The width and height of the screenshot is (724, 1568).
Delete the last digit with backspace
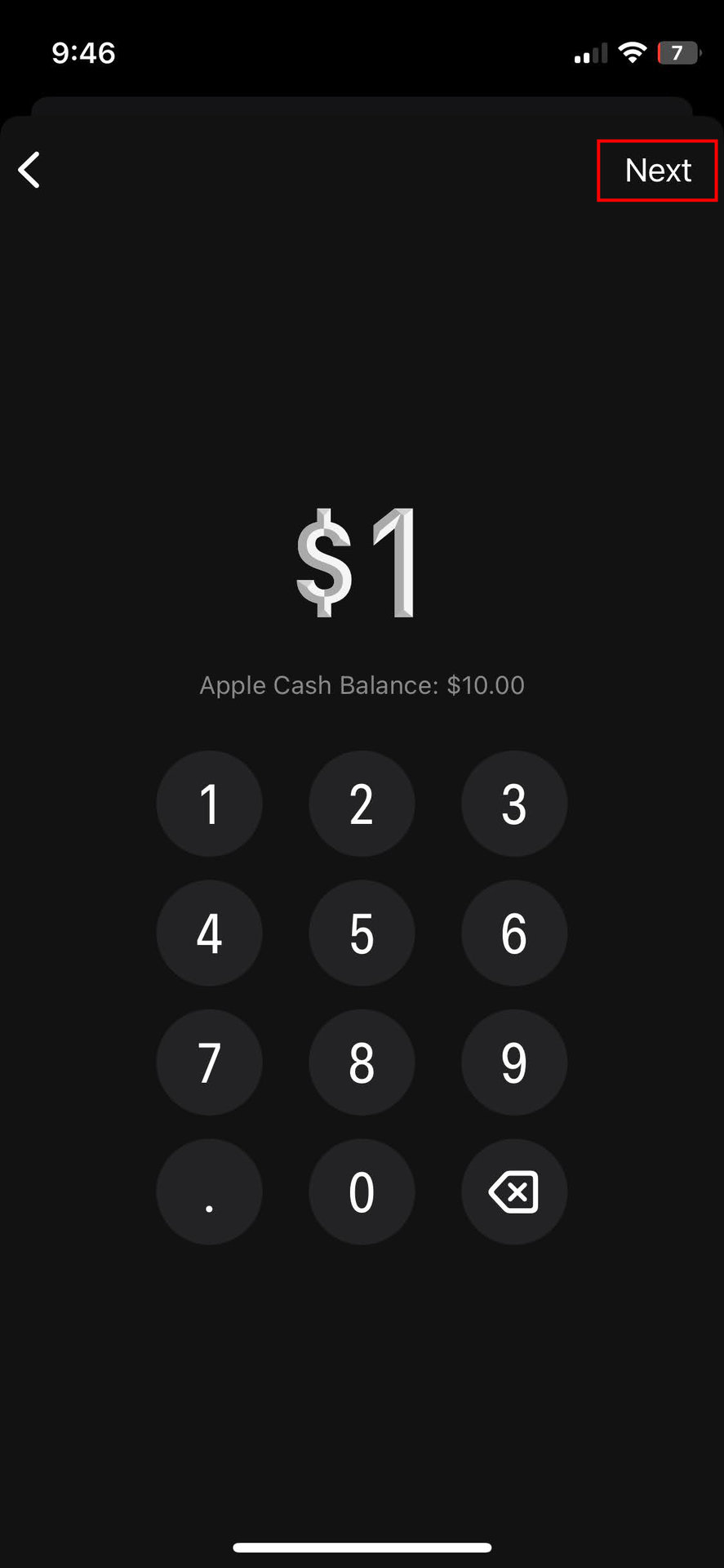(514, 1192)
